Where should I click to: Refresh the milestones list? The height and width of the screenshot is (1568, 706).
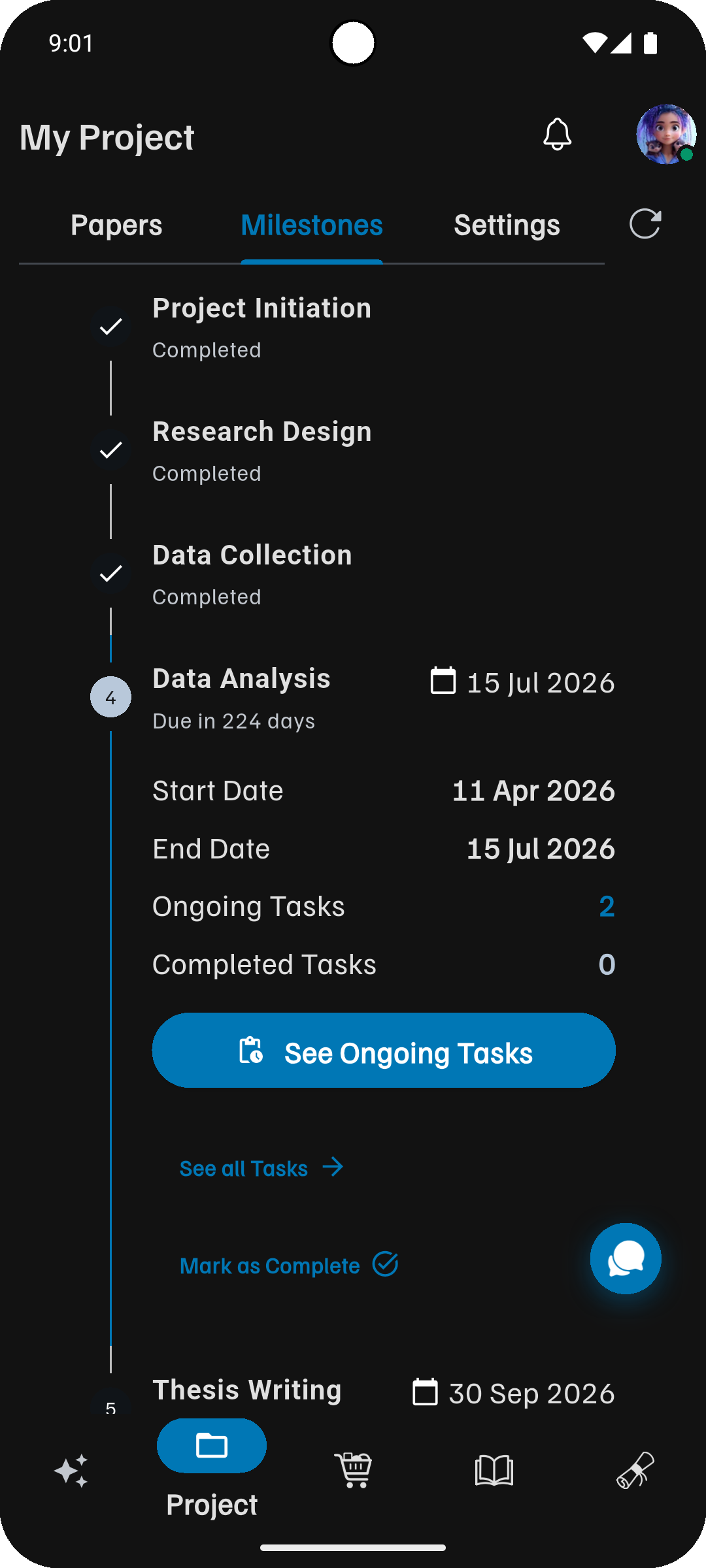tap(646, 224)
